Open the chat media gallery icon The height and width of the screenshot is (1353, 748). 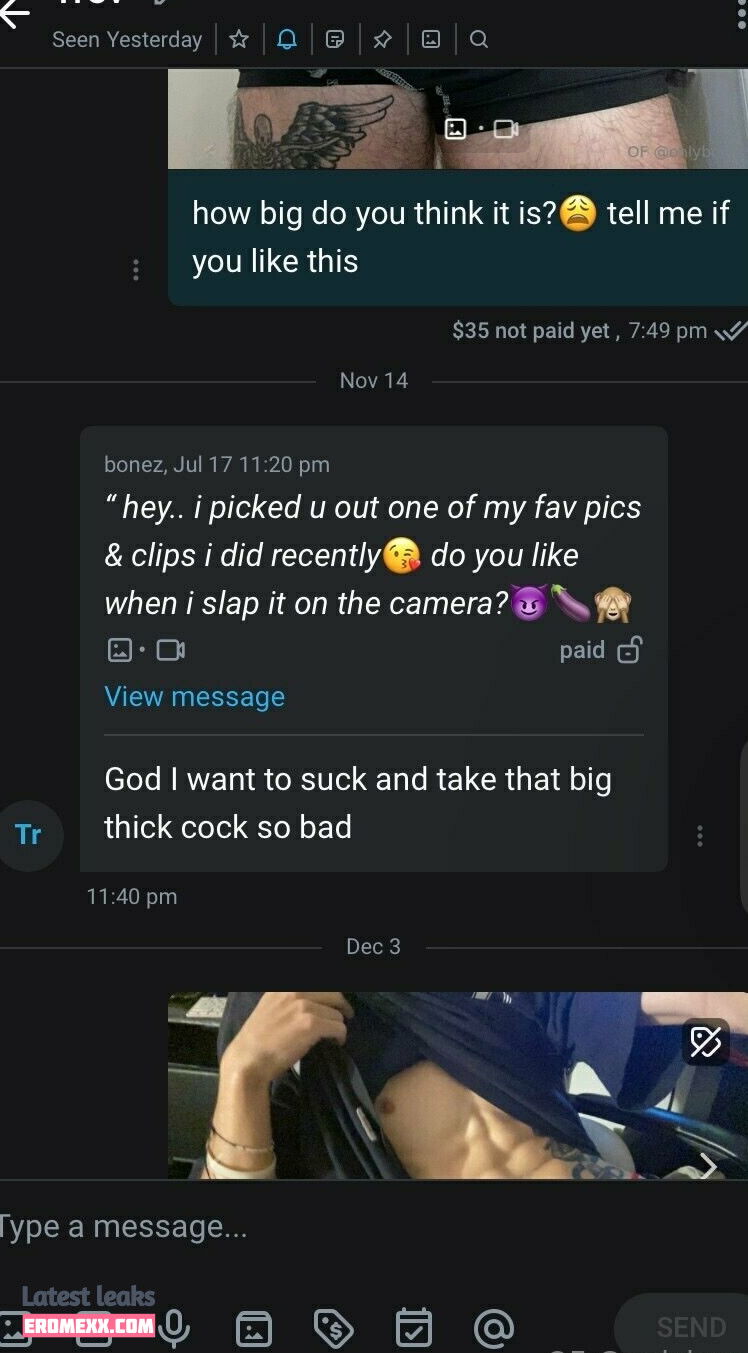click(431, 39)
